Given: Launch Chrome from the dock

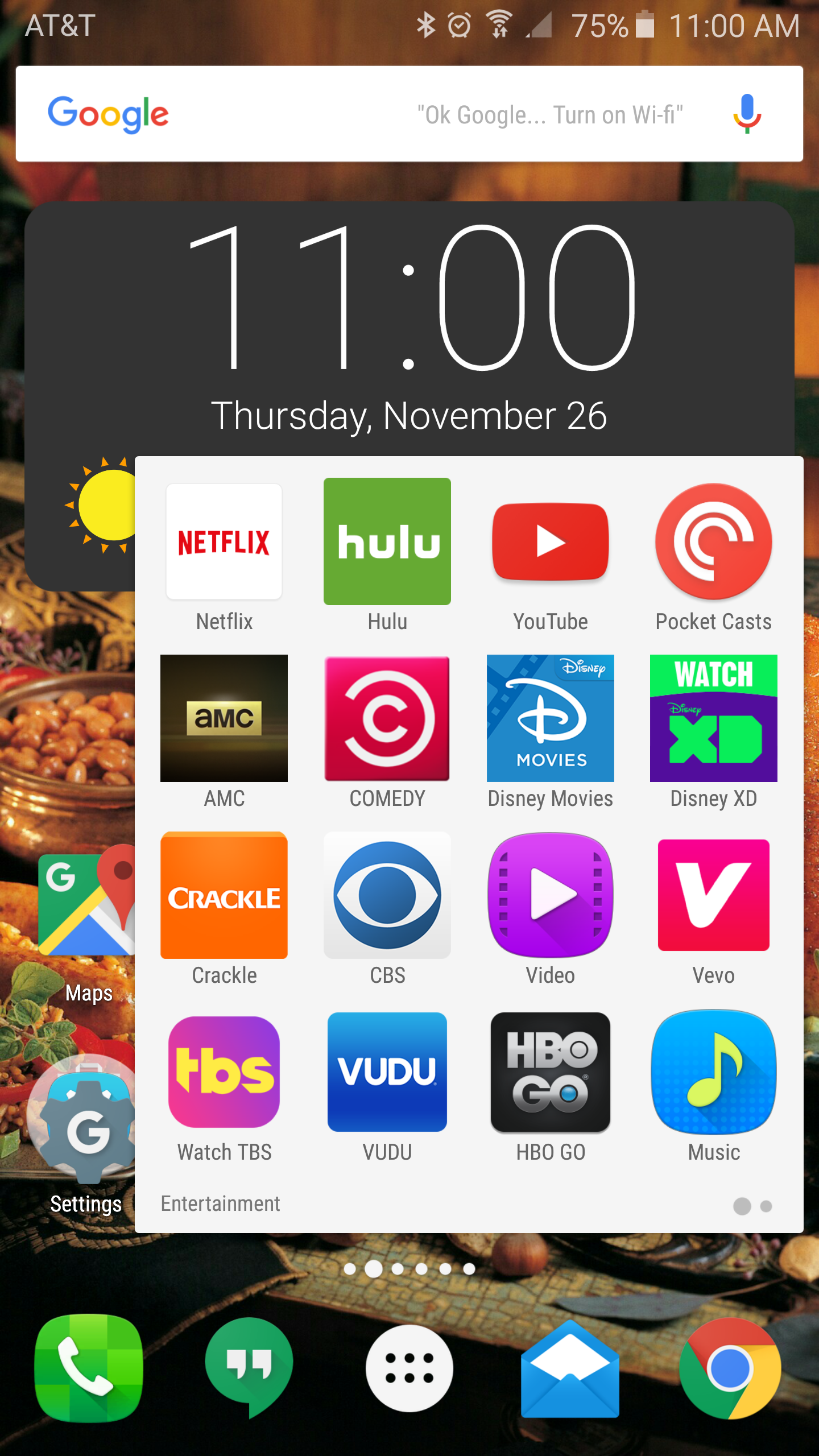Looking at the screenshot, I should (x=730, y=1368).
